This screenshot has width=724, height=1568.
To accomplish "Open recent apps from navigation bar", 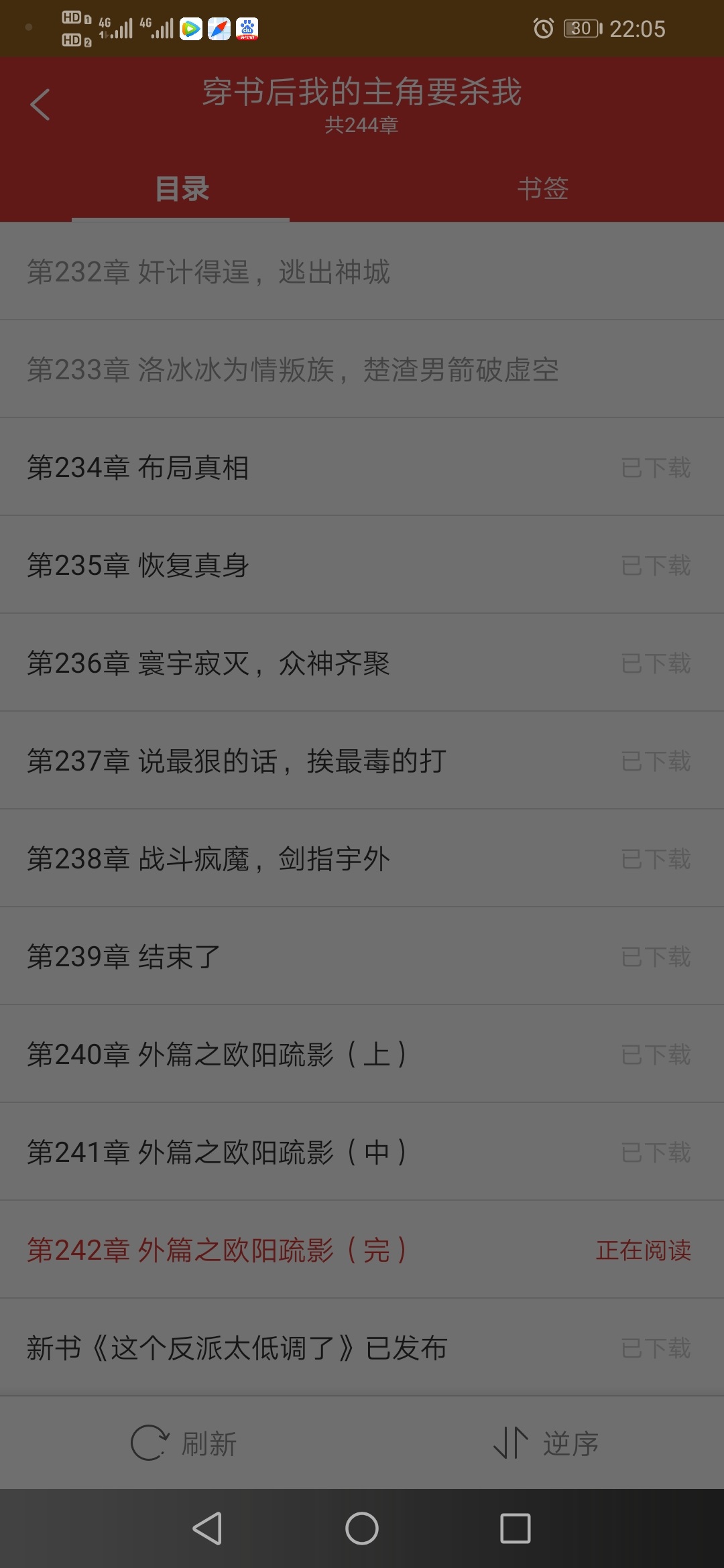I will point(516,1528).
